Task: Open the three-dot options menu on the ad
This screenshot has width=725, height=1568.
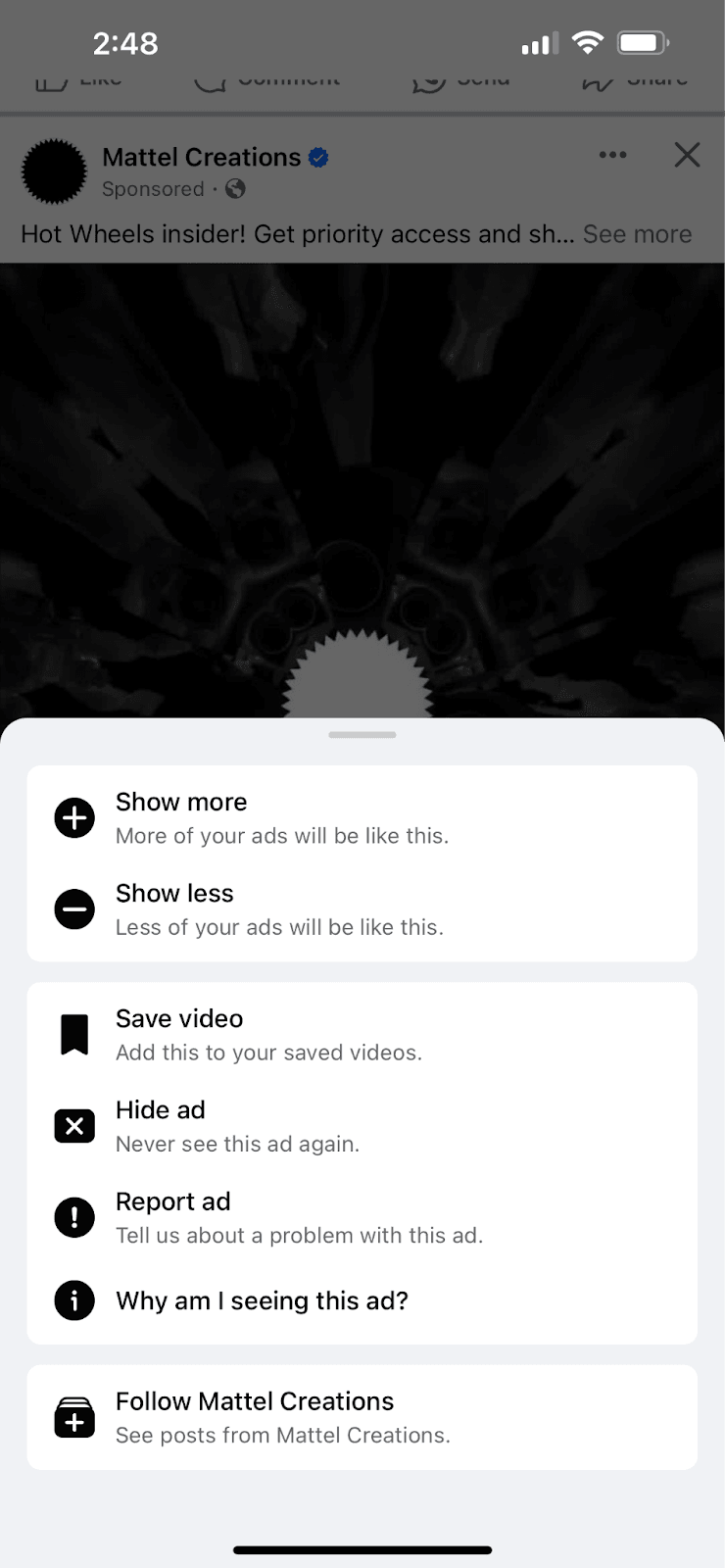Action: click(x=612, y=155)
